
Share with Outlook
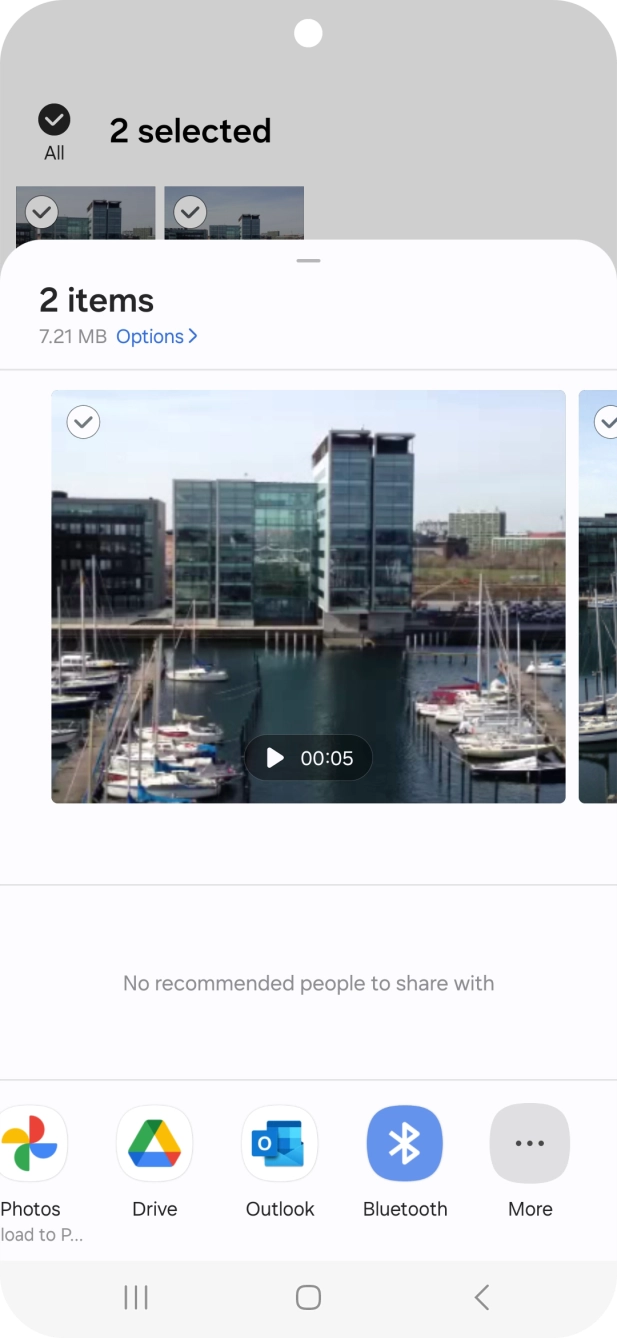(x=280, y=1144)
